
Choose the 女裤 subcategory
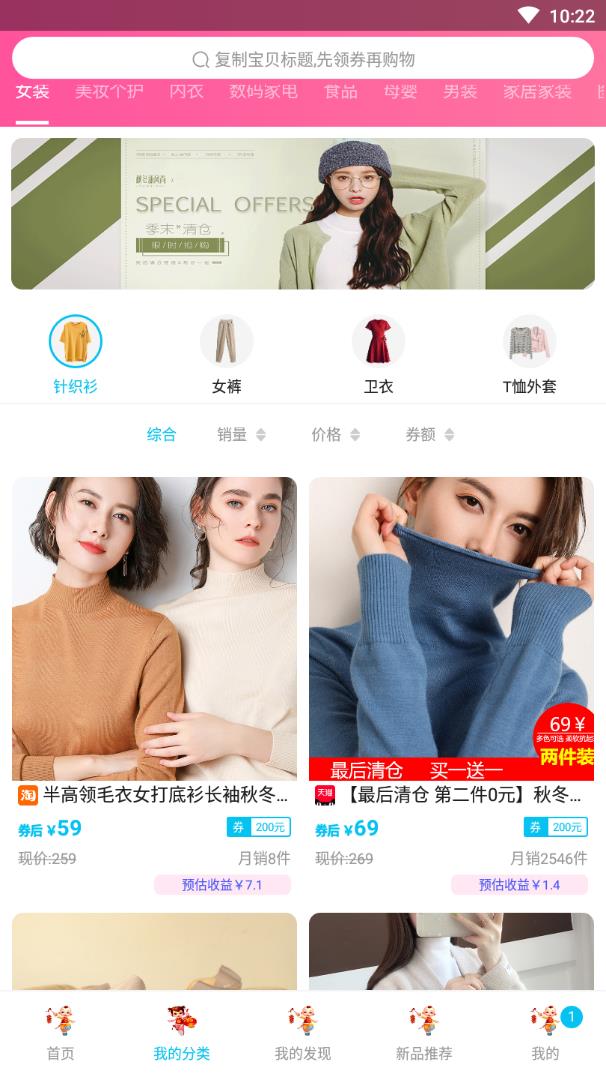click(x=227, y=355)
